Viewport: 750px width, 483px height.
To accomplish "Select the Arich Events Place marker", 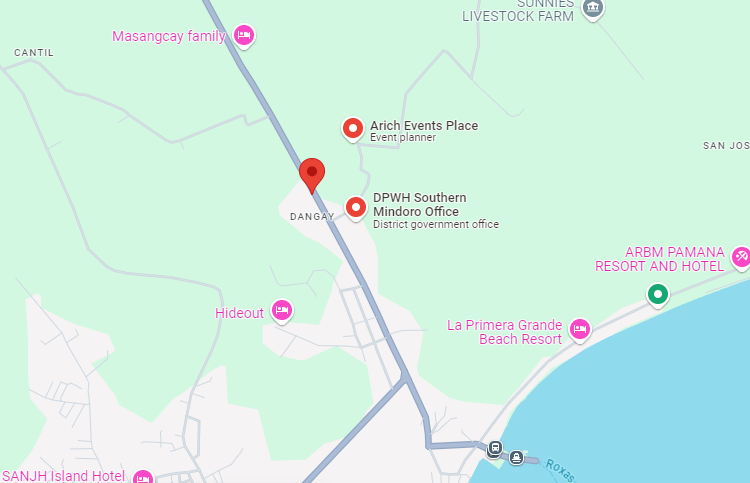I will coord(352,128).
